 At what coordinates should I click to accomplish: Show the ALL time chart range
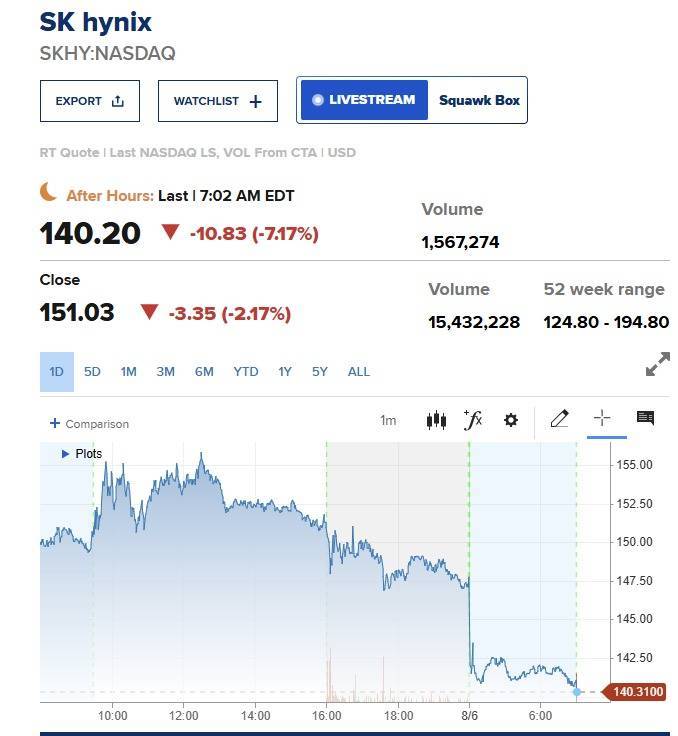pos(359,372)
